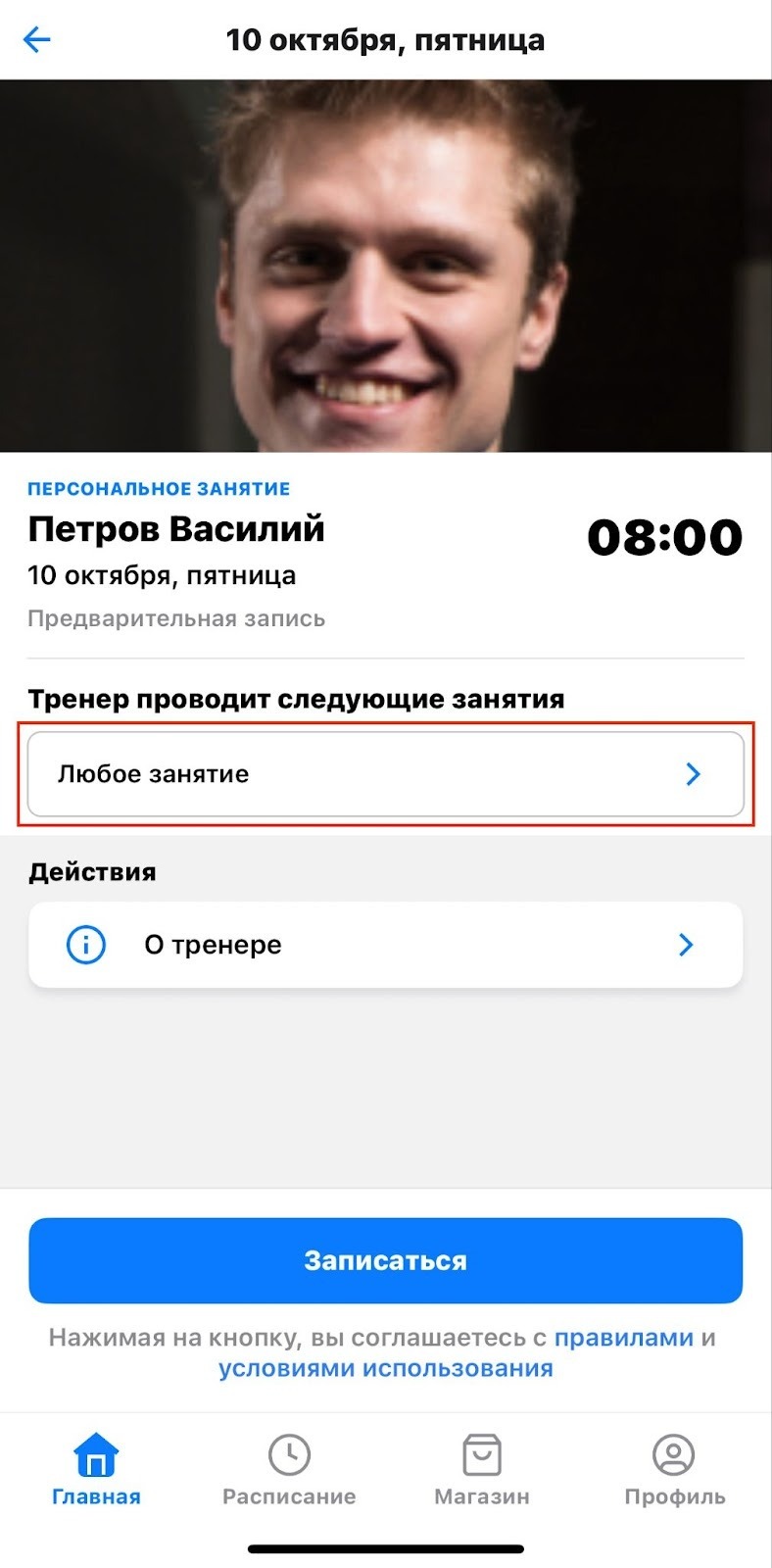Screen dimensions: 772x1568
Task: Switch to the Магазин tab
Action: (482, 1468)
